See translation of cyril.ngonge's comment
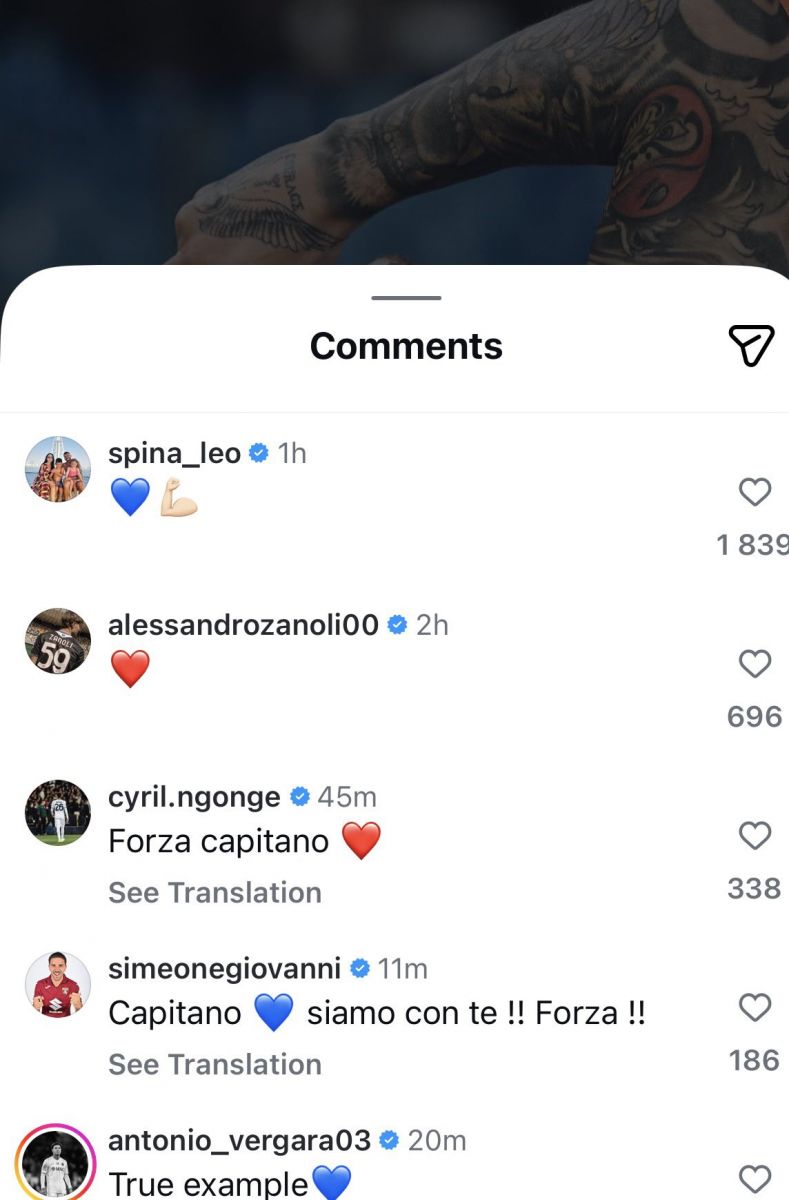 (x=215, y=892)
